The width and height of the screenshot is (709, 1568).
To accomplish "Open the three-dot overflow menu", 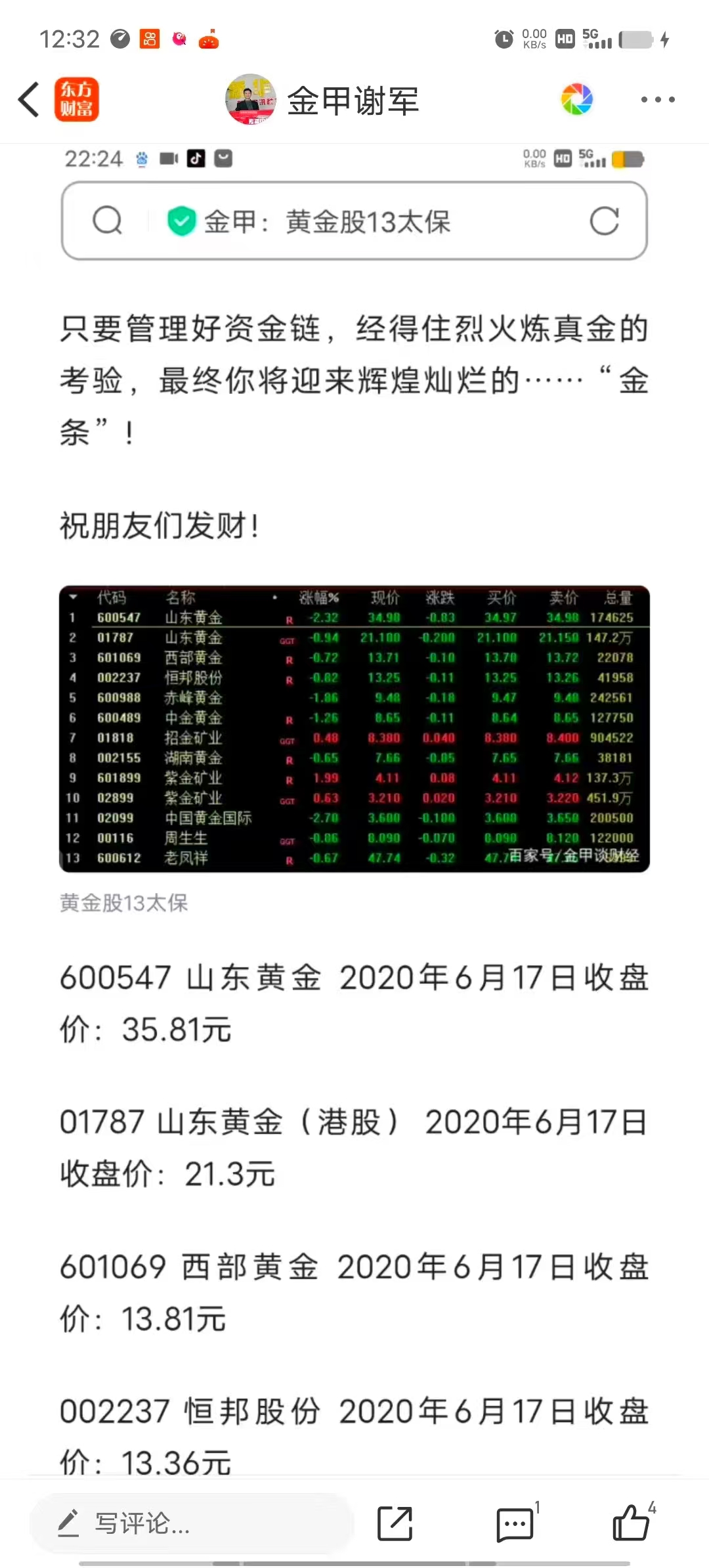I will point(657,100).
